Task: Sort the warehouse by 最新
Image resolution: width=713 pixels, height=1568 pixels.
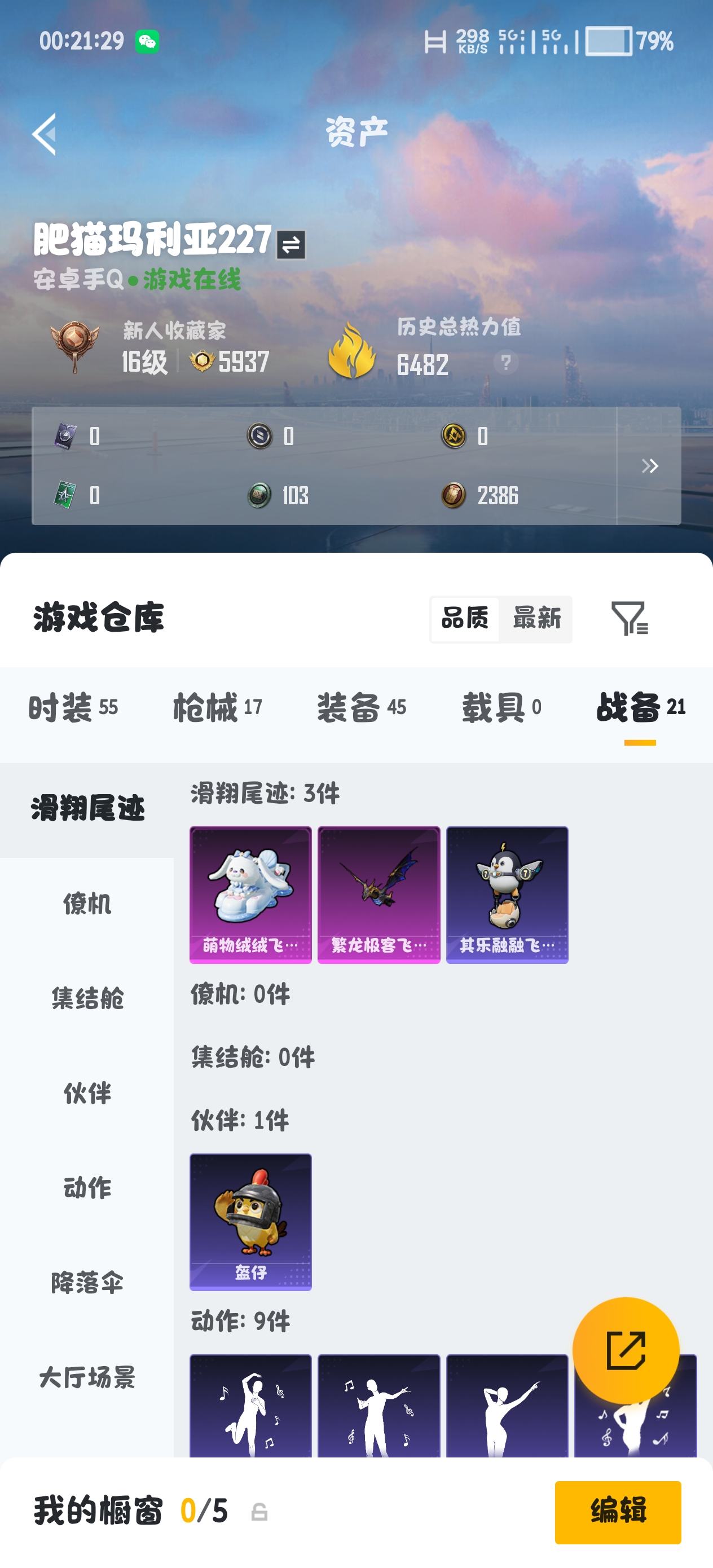Action: [x=536, y=618]
